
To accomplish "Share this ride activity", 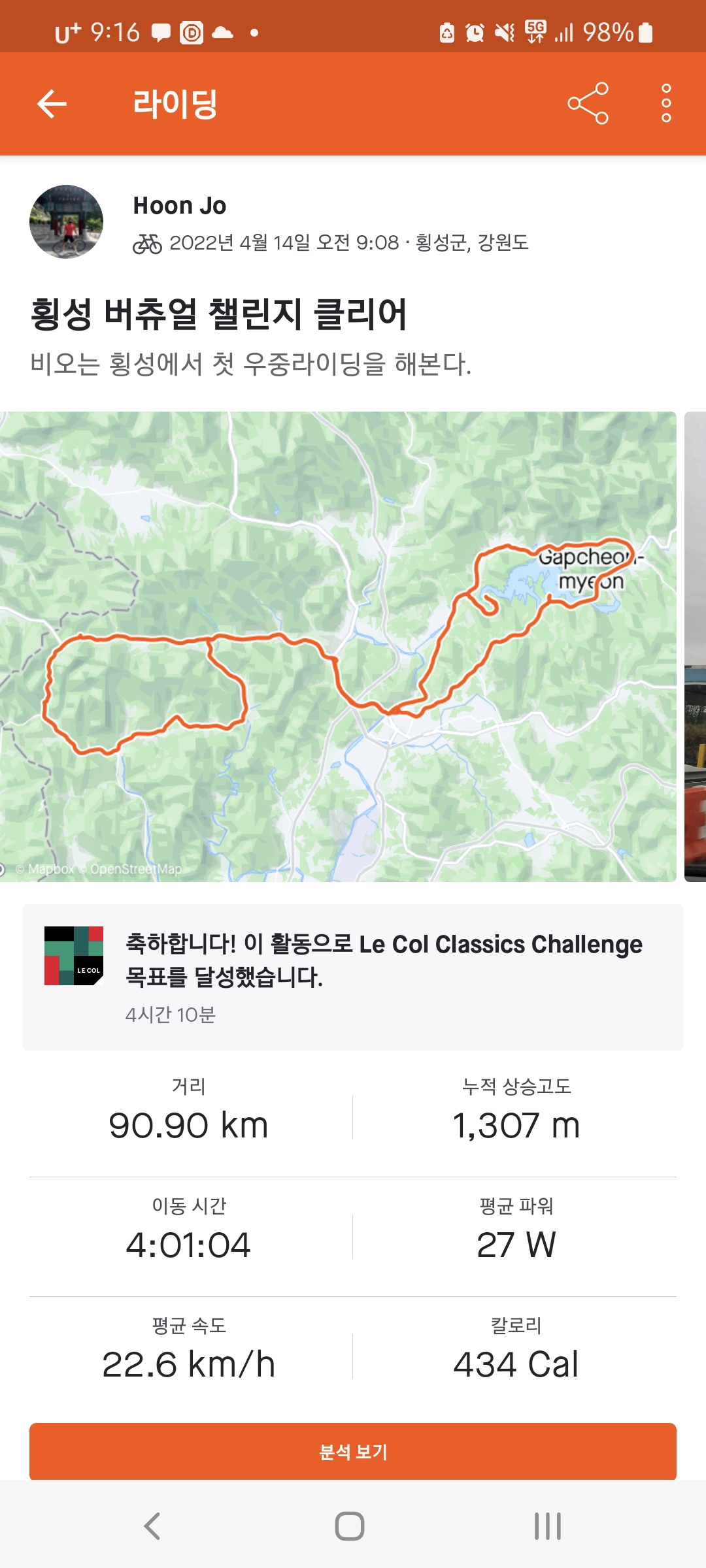I will pyautogui.click(x=588, y=103).
